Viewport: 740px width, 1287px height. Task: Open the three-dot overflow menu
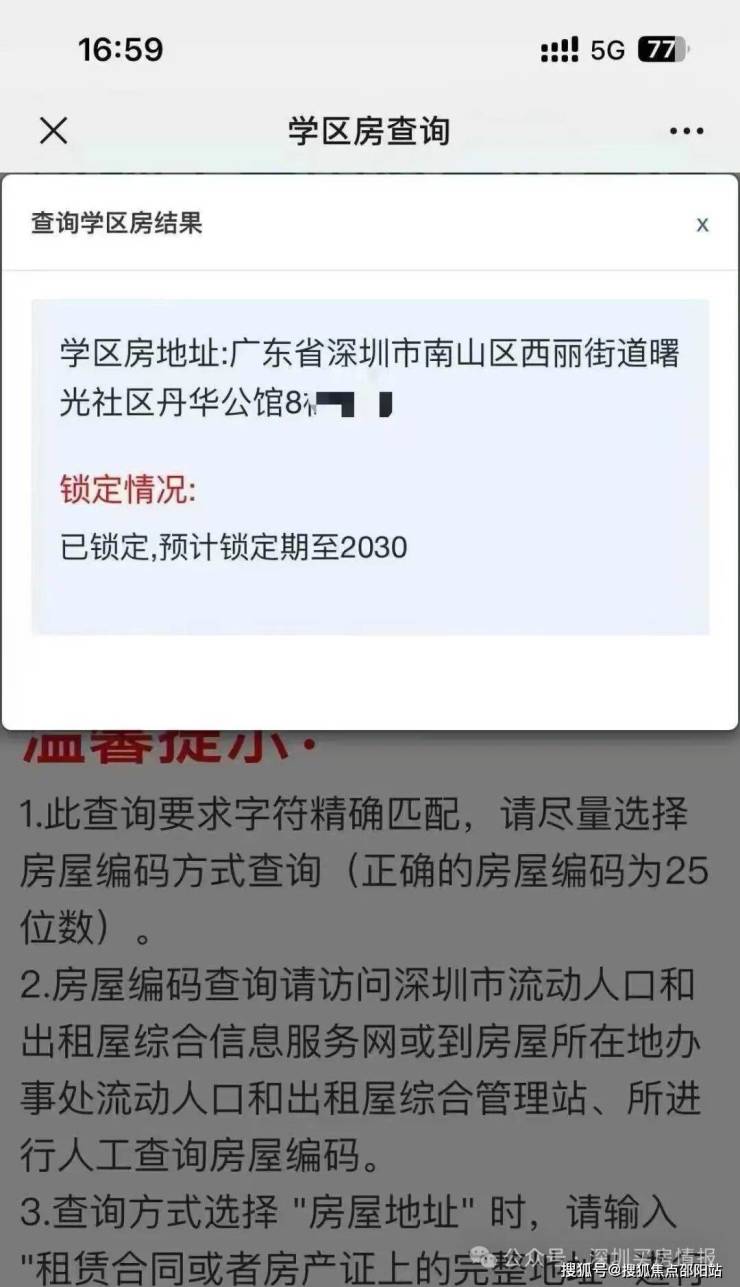[686, 131]
